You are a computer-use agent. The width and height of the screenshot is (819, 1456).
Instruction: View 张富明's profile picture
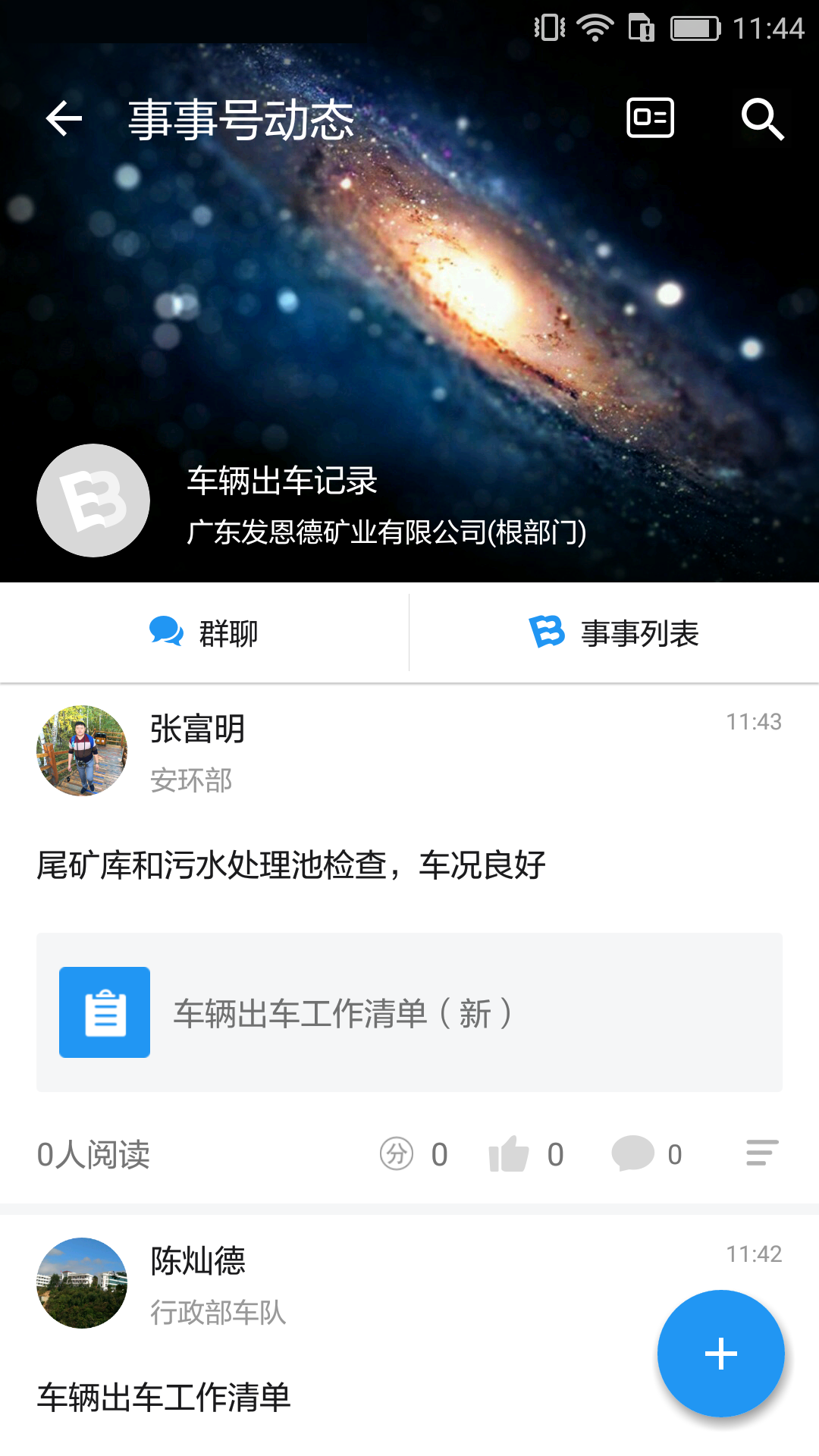click(82, 751)
